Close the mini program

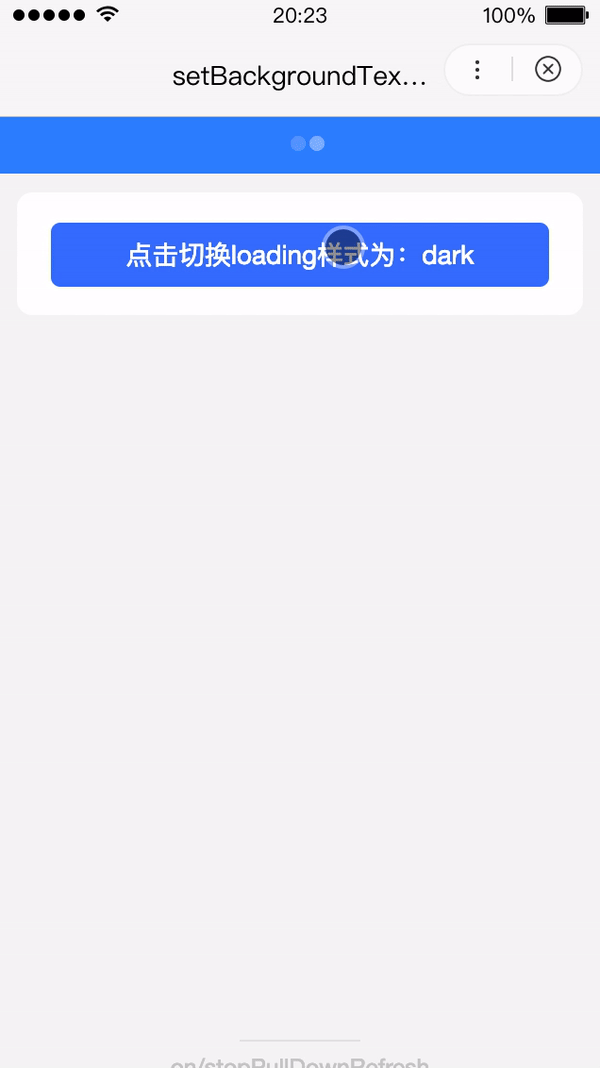point(547,70)
